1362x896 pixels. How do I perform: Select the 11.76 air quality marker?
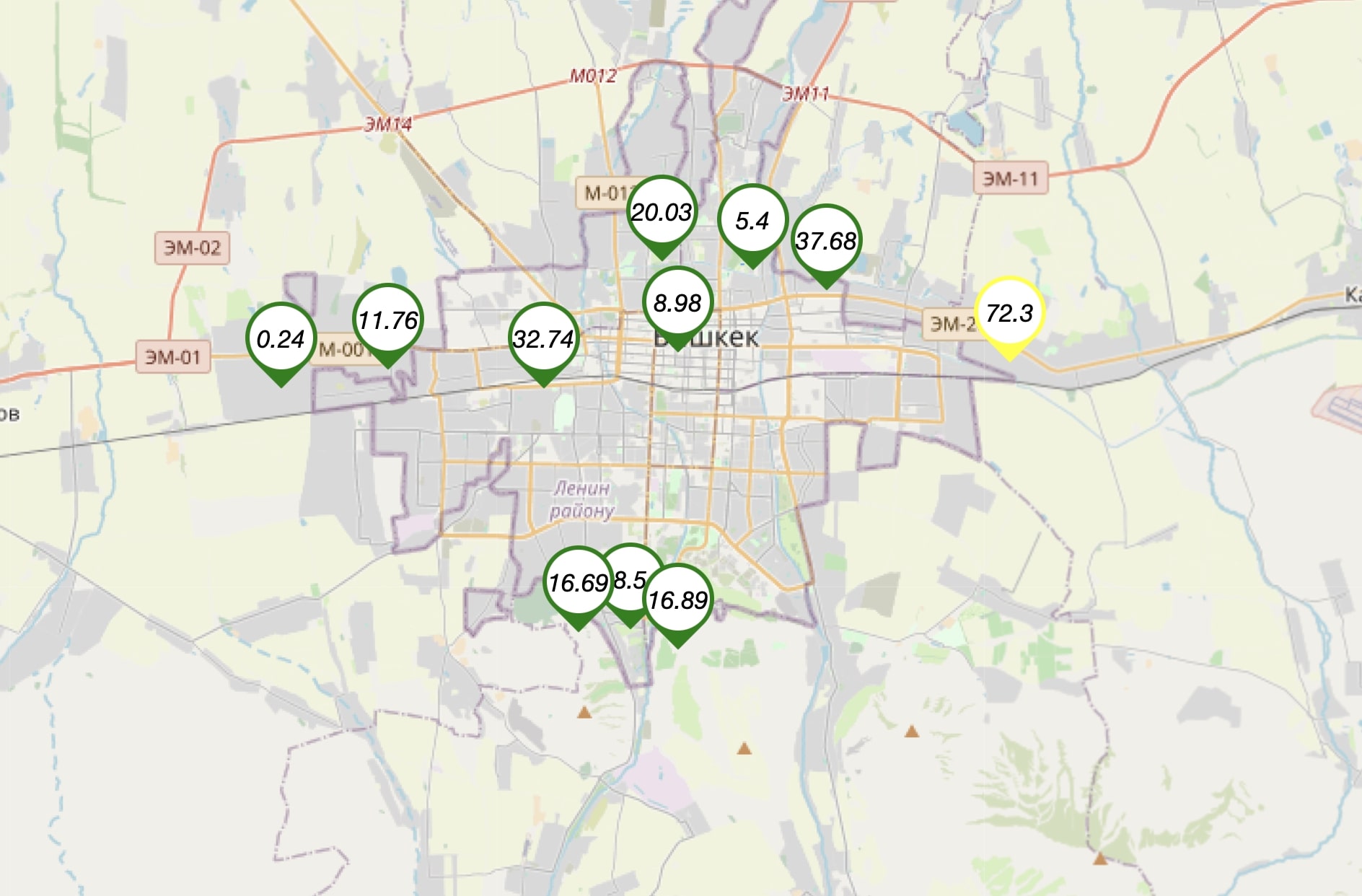coord(387,320)
